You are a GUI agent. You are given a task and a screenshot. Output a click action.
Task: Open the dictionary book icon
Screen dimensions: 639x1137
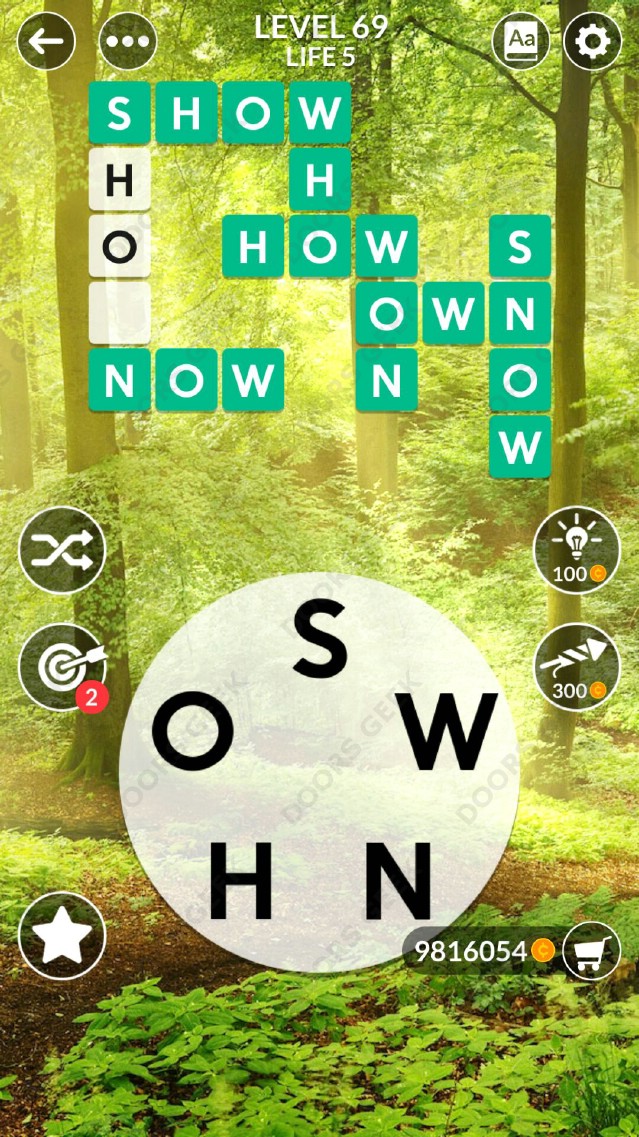(521, 41)
